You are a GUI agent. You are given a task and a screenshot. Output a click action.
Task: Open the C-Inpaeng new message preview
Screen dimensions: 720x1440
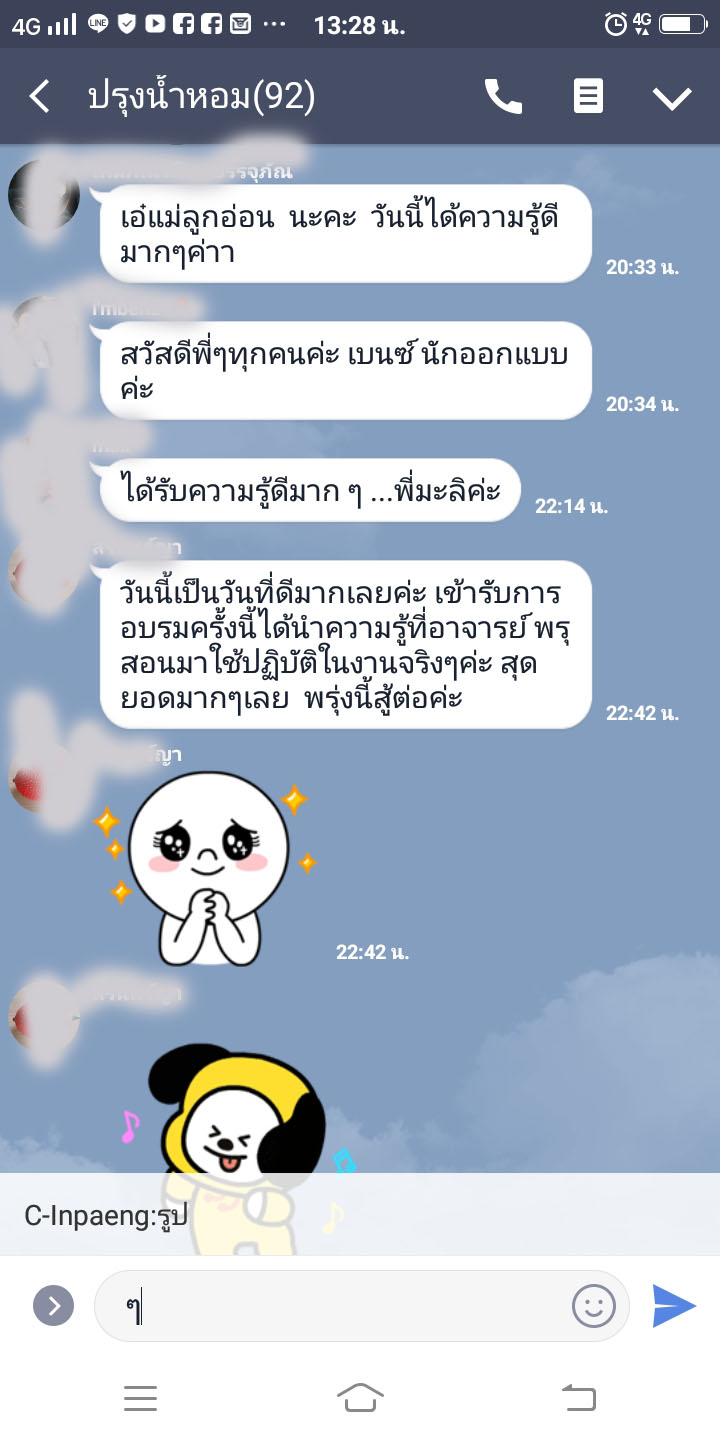360,1214
